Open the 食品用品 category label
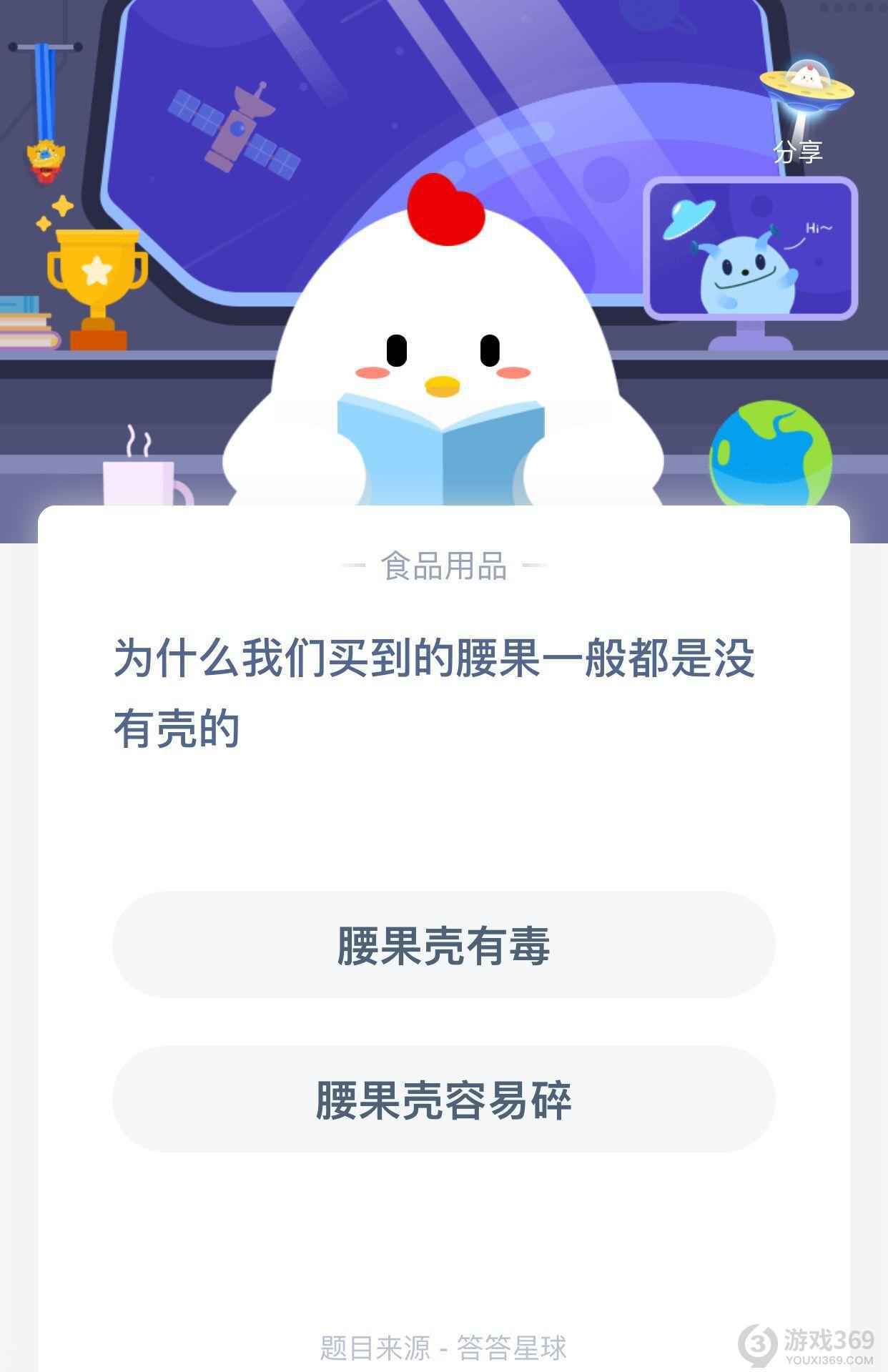The image size is (888, 1372). [443, 565]
